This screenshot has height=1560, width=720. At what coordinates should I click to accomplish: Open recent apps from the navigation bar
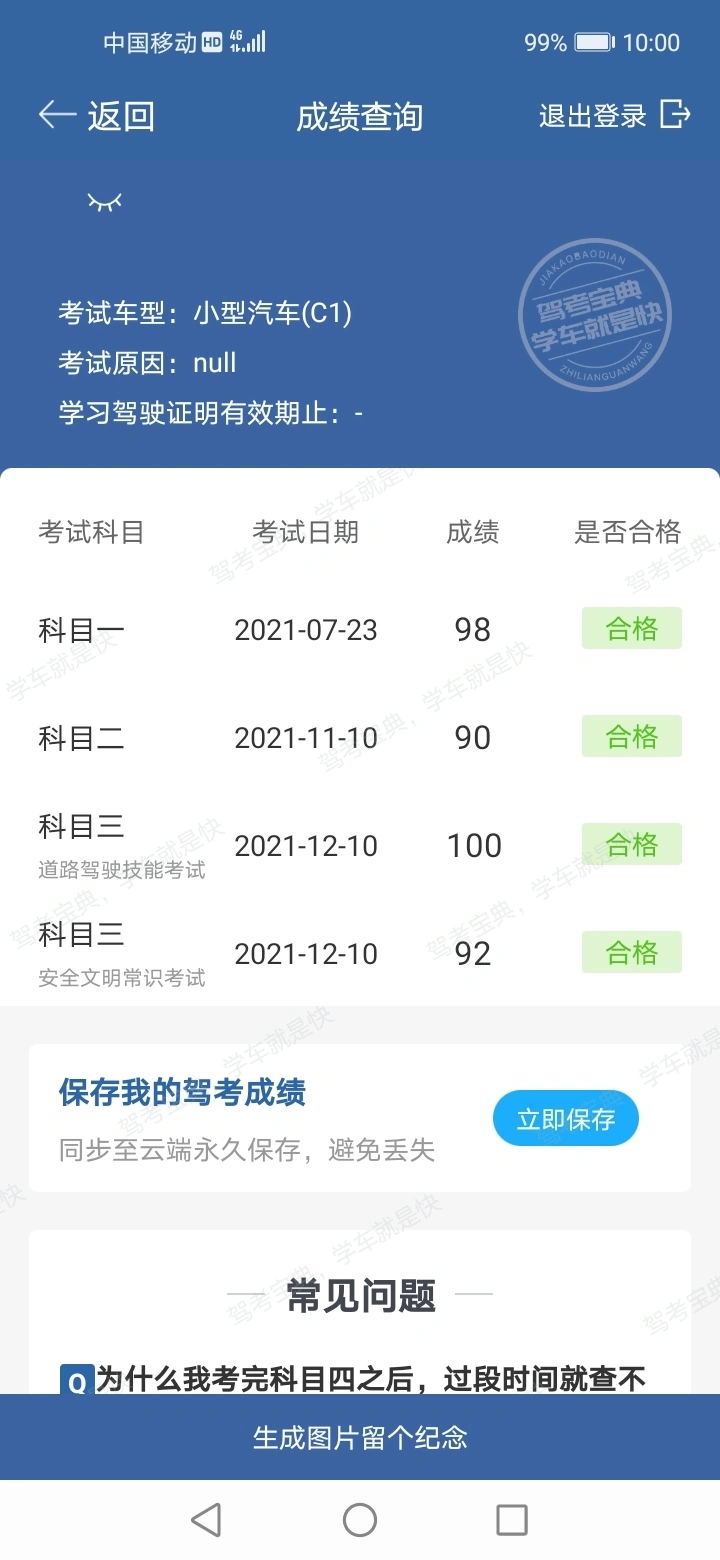[x=512, y=1520]
